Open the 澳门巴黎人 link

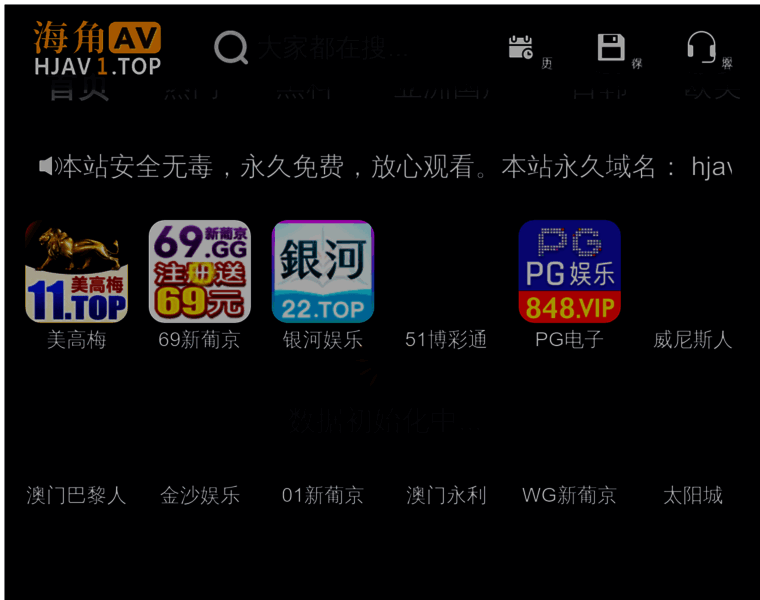76,495
